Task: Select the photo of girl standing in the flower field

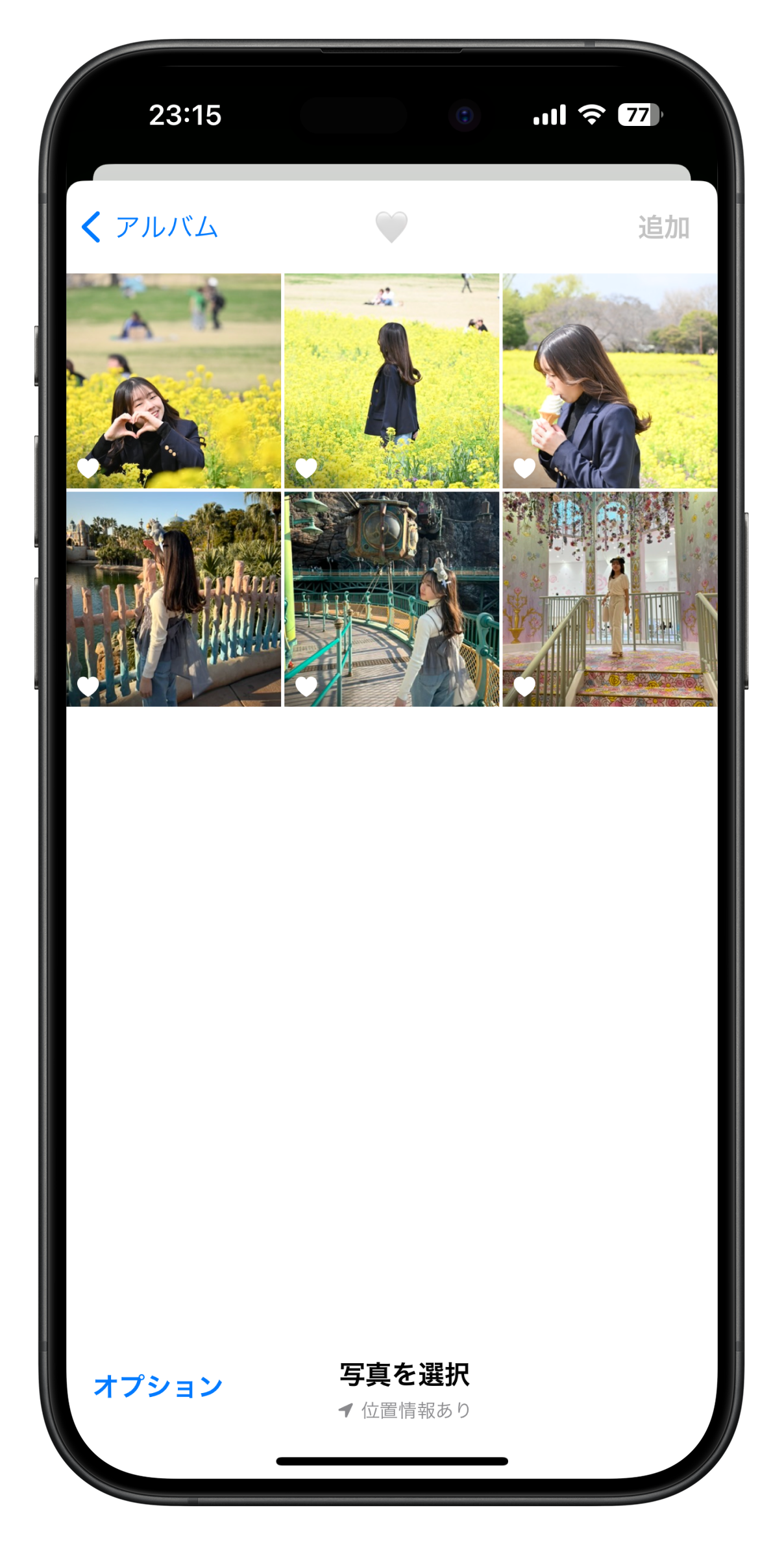Action: click(x=391, y=380)
